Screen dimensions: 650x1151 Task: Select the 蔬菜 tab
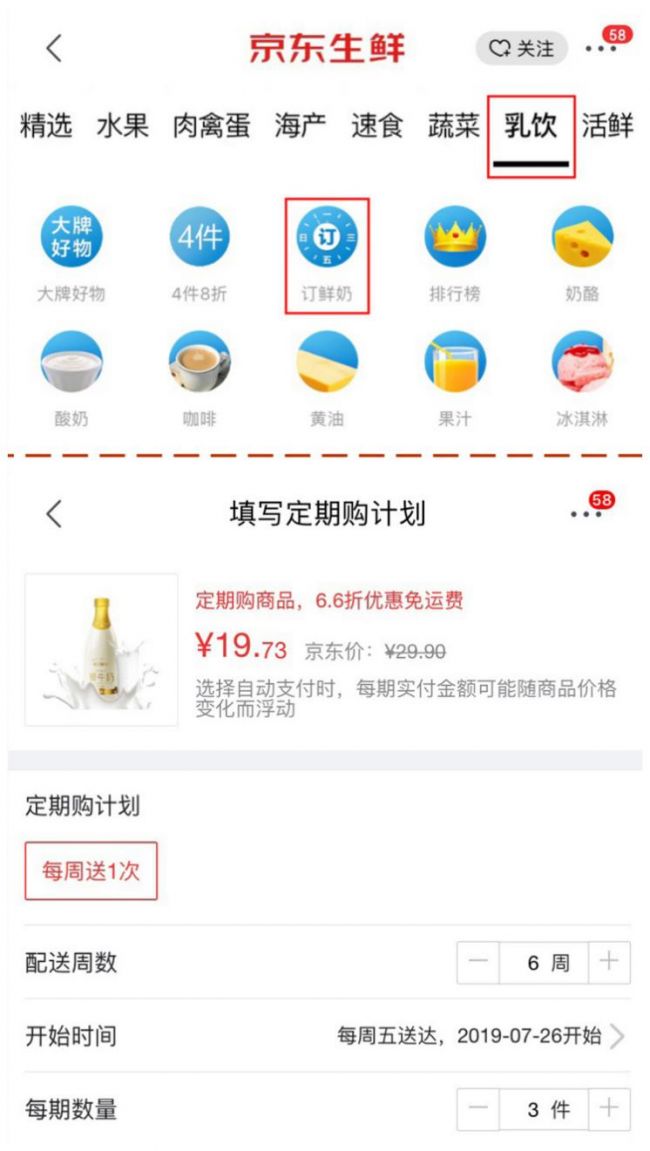point(454,128)
